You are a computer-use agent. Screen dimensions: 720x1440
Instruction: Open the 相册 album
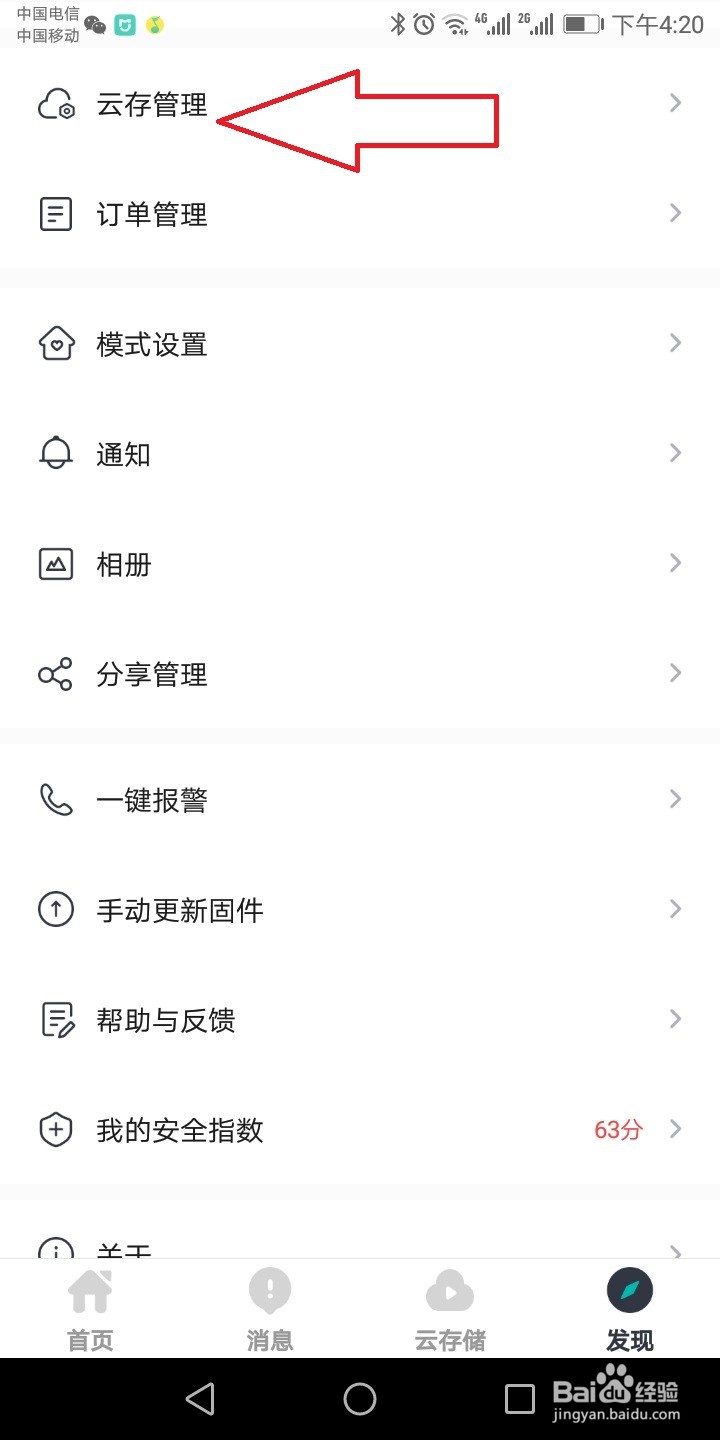coord(360,564)
